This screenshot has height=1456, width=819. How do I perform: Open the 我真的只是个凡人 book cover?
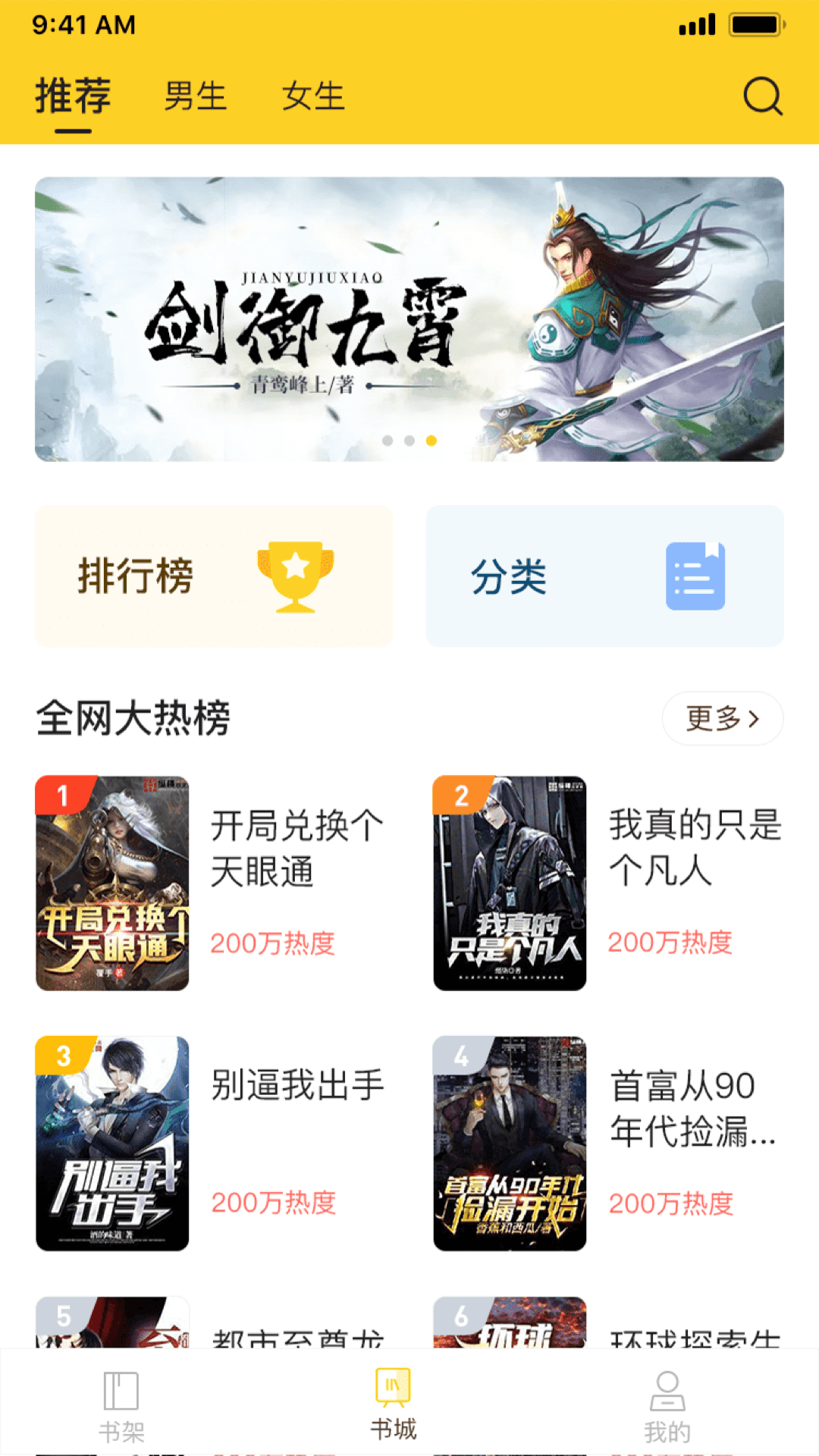click(510, 883)
